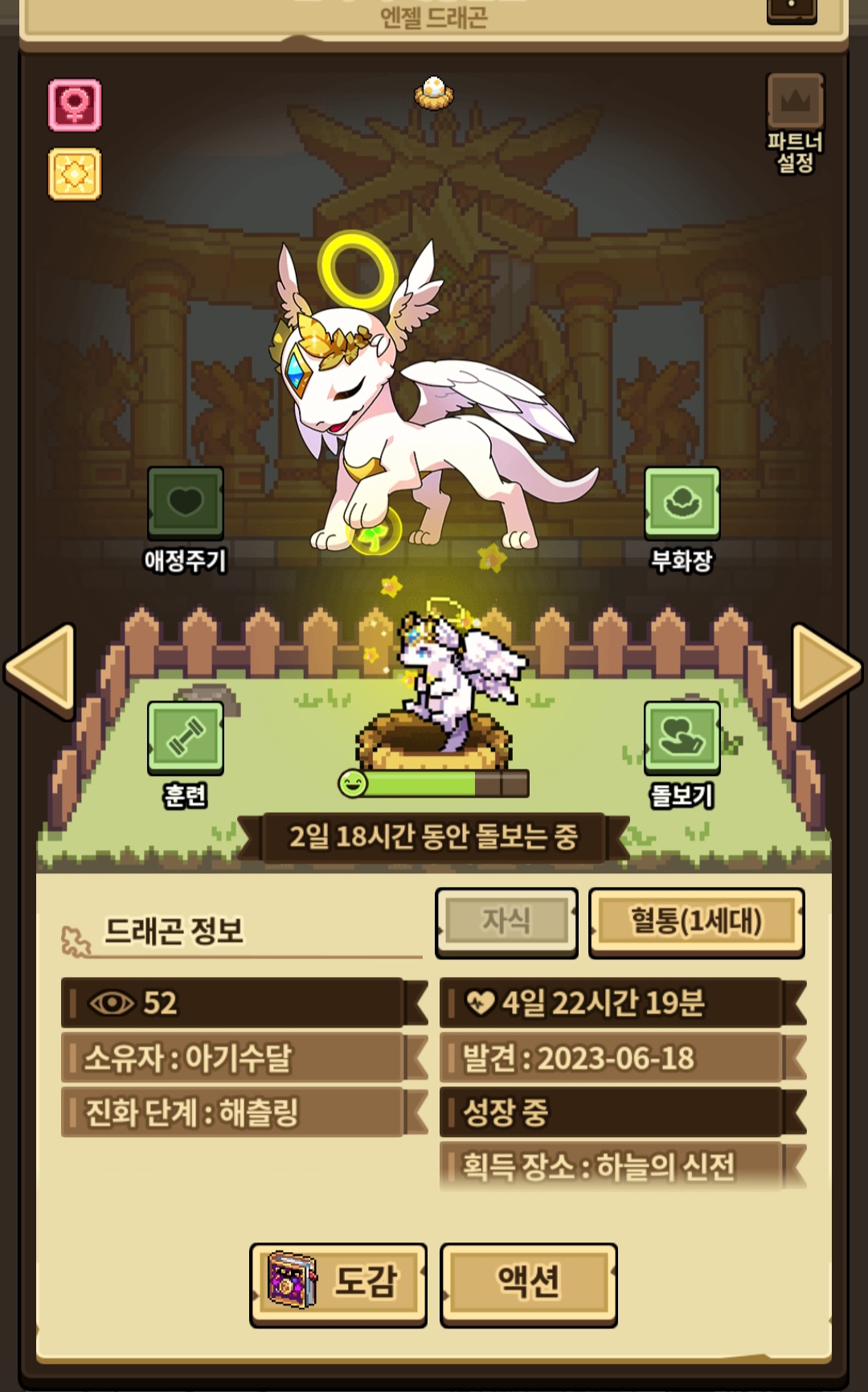
Task: Open the menu button in the top-right corner
Action: tap(792, 10)
